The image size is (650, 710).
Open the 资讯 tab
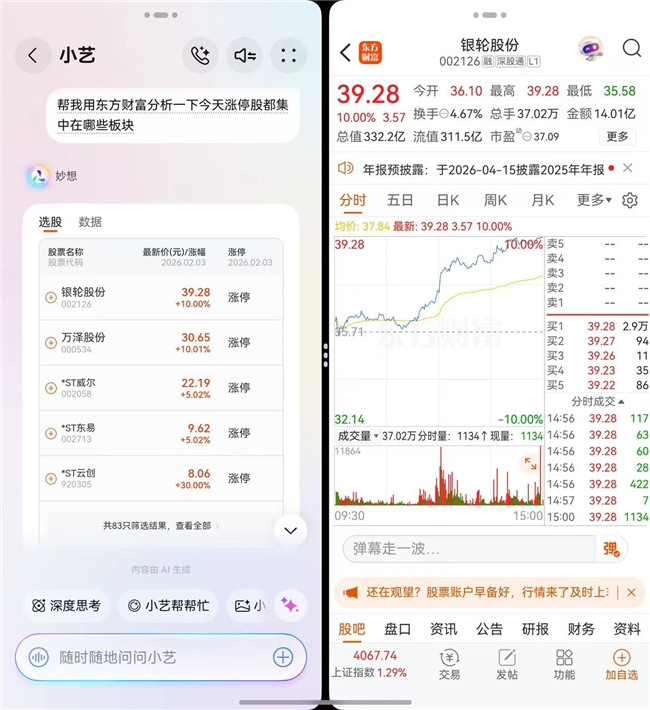[443, 629]
